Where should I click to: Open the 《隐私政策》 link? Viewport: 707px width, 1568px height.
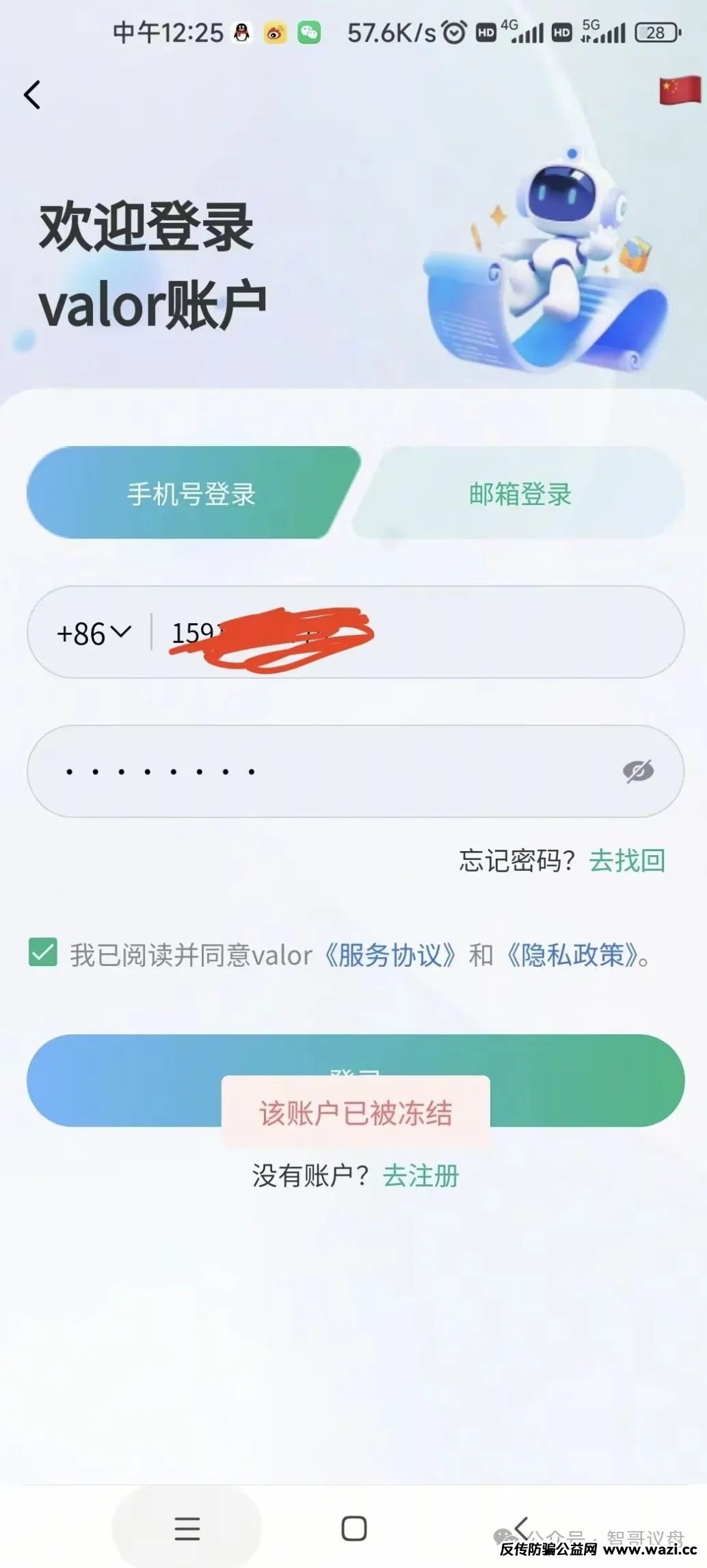coord(573,955)
